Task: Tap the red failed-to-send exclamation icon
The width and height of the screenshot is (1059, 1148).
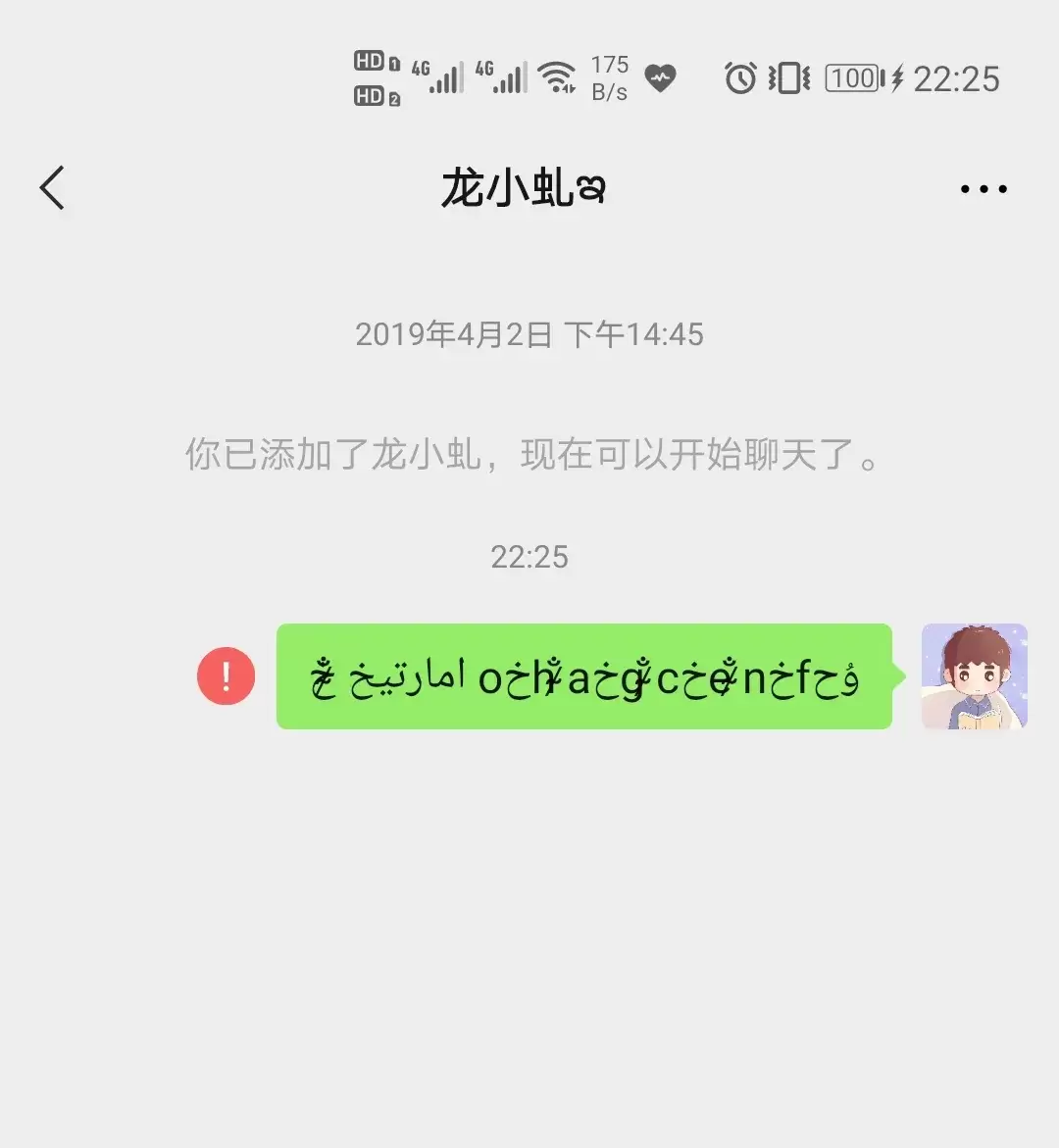Action: pyautogui.click(x=227, y=676)
